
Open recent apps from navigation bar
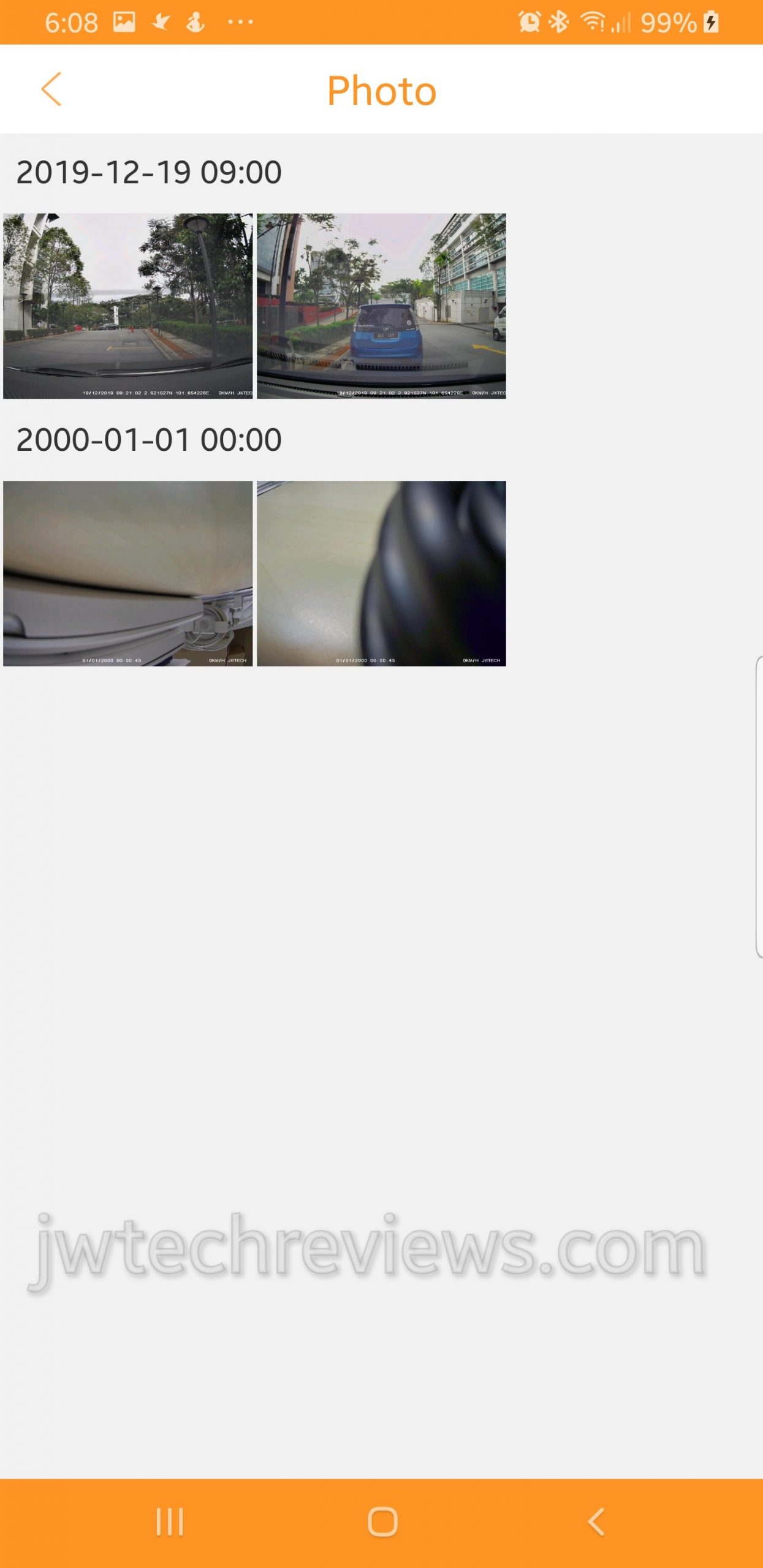pyautogui.click(x=170, y=1521)
